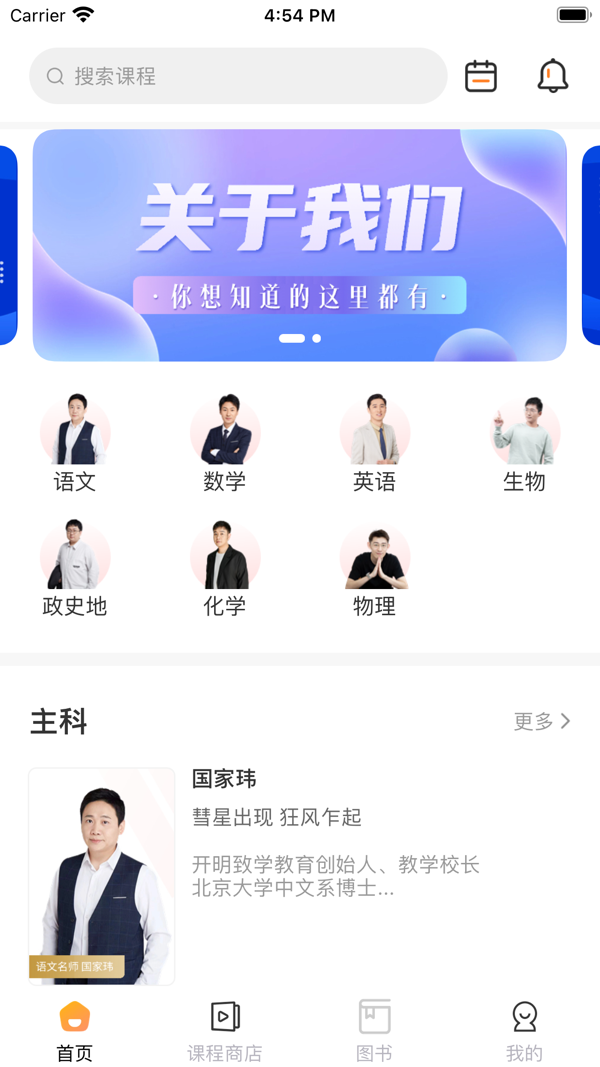The height and width of the screenshot is (1067, 600).
Task: Go to the 我的 tab
Action: coord(524,1031)
